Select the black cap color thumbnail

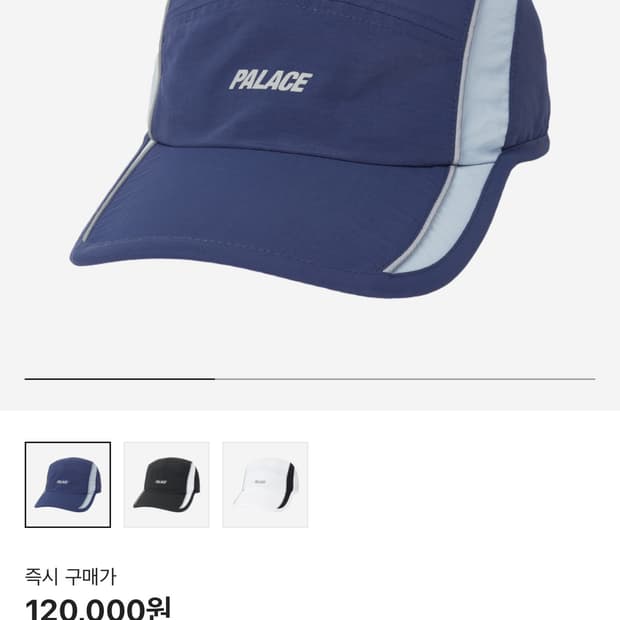(x=166, y=485)
